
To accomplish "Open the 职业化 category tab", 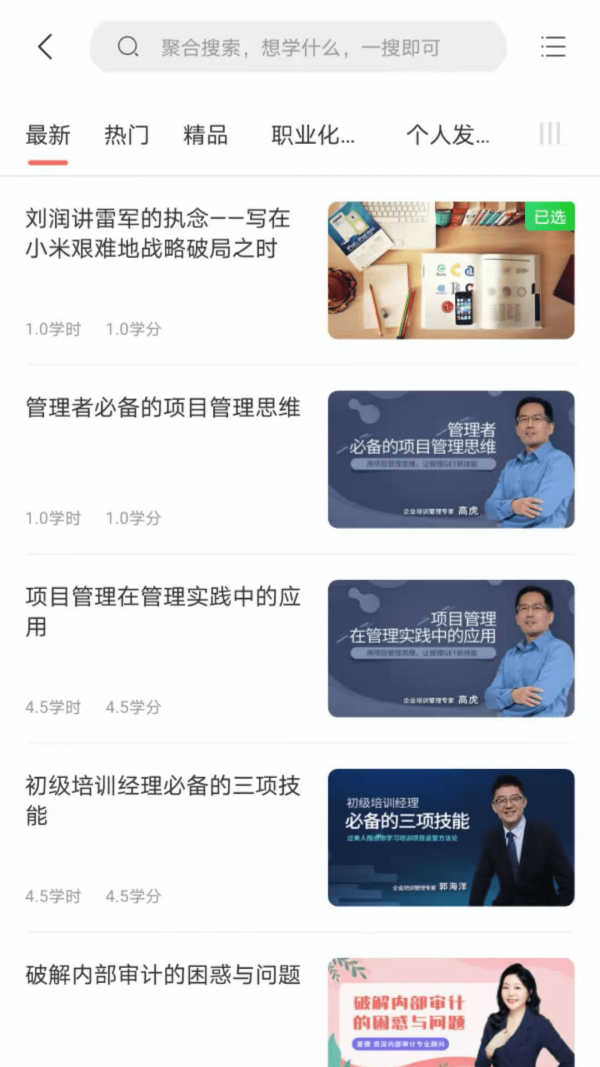I will pyautogui.click(x=312, y=135).
